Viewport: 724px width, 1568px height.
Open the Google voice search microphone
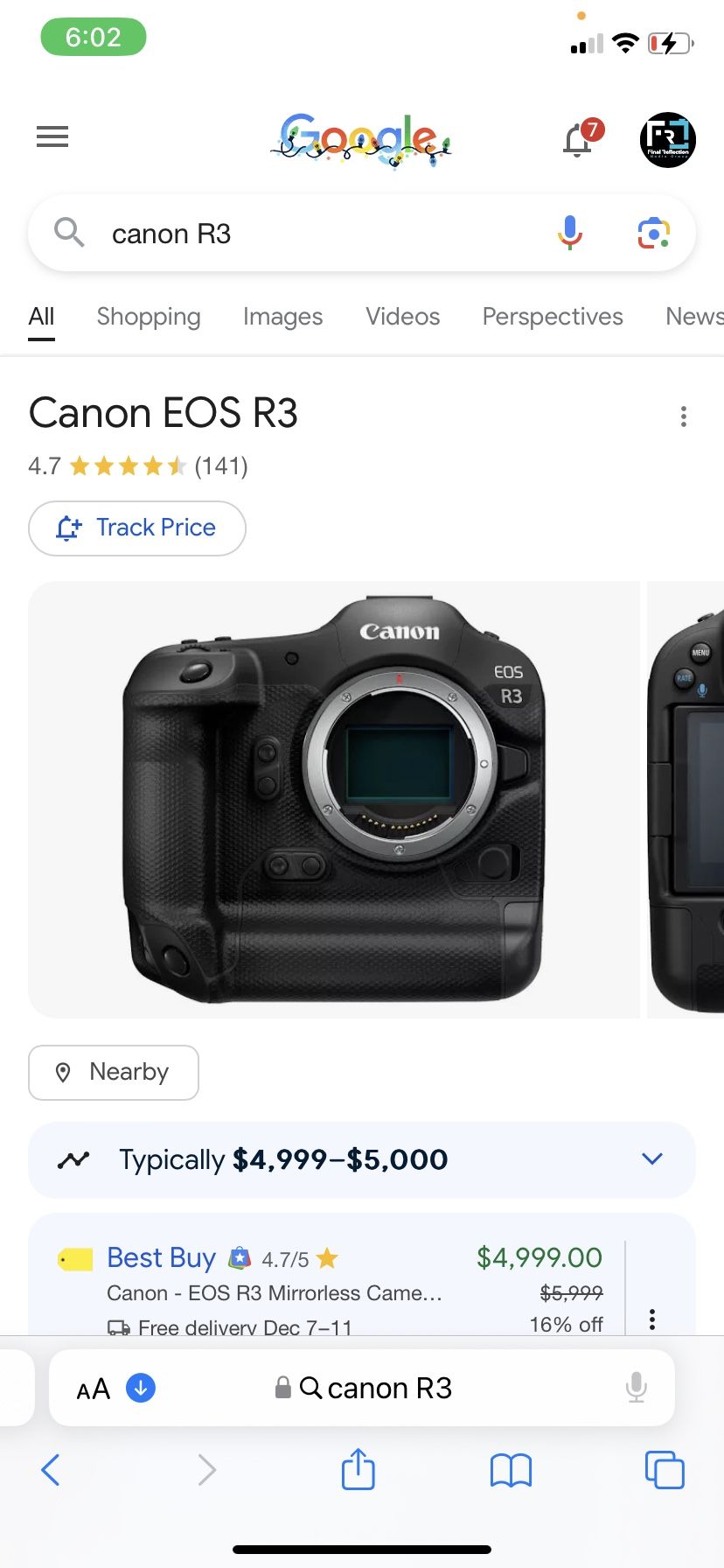point(570,233)
